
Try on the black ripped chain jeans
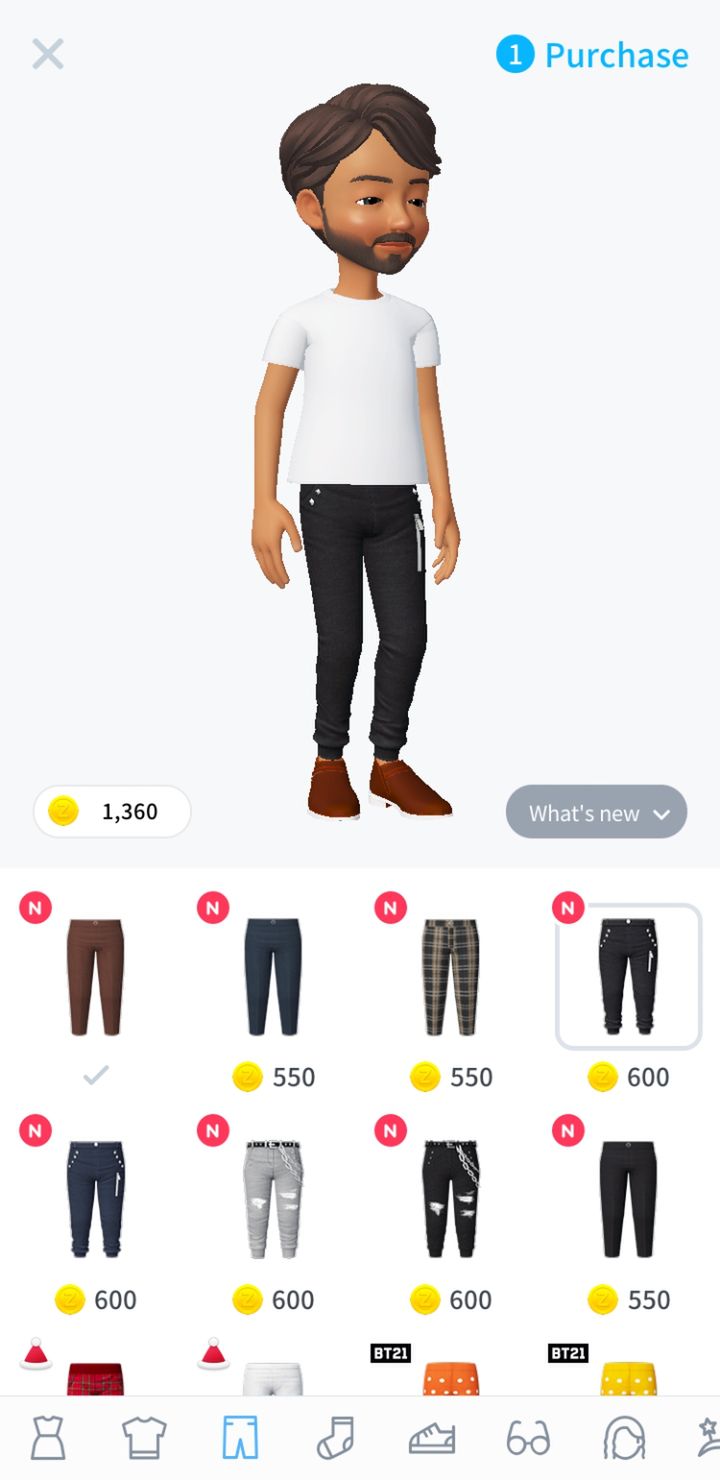(450, 1200)
